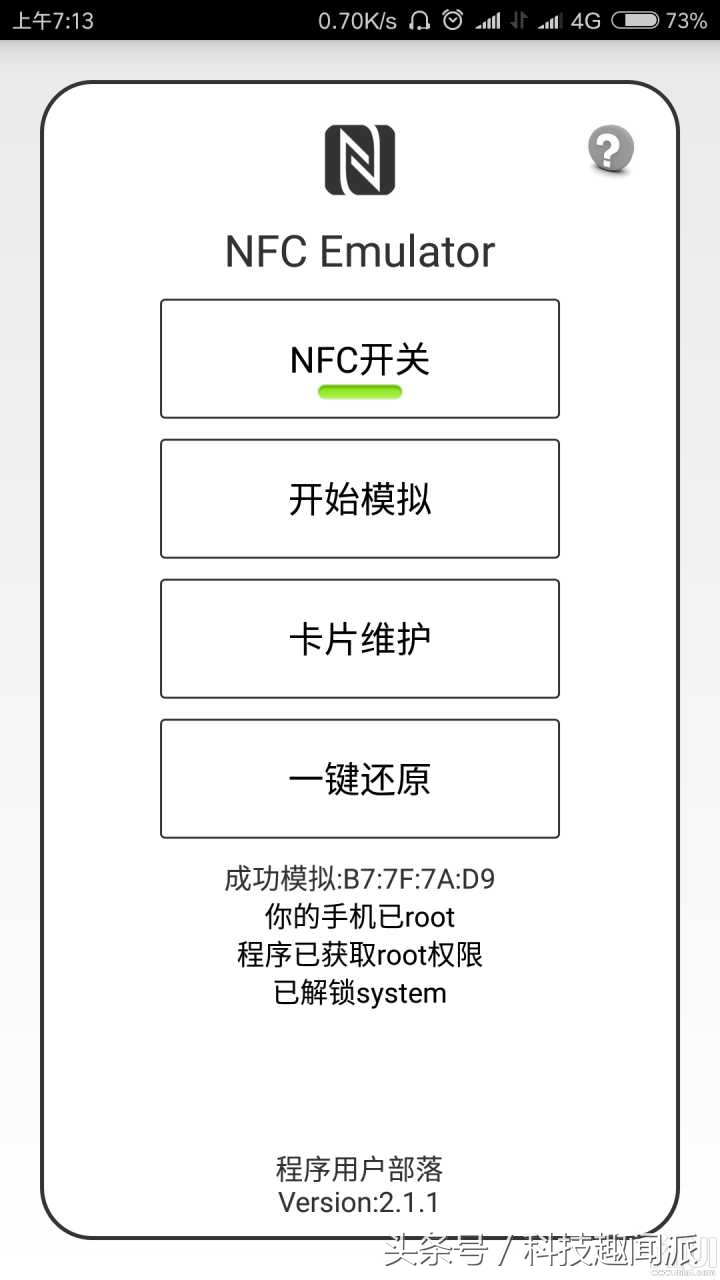Click the 已解锁system status line
The height and width of the screenshot is (1280, 720).
[x=360, y=992]
